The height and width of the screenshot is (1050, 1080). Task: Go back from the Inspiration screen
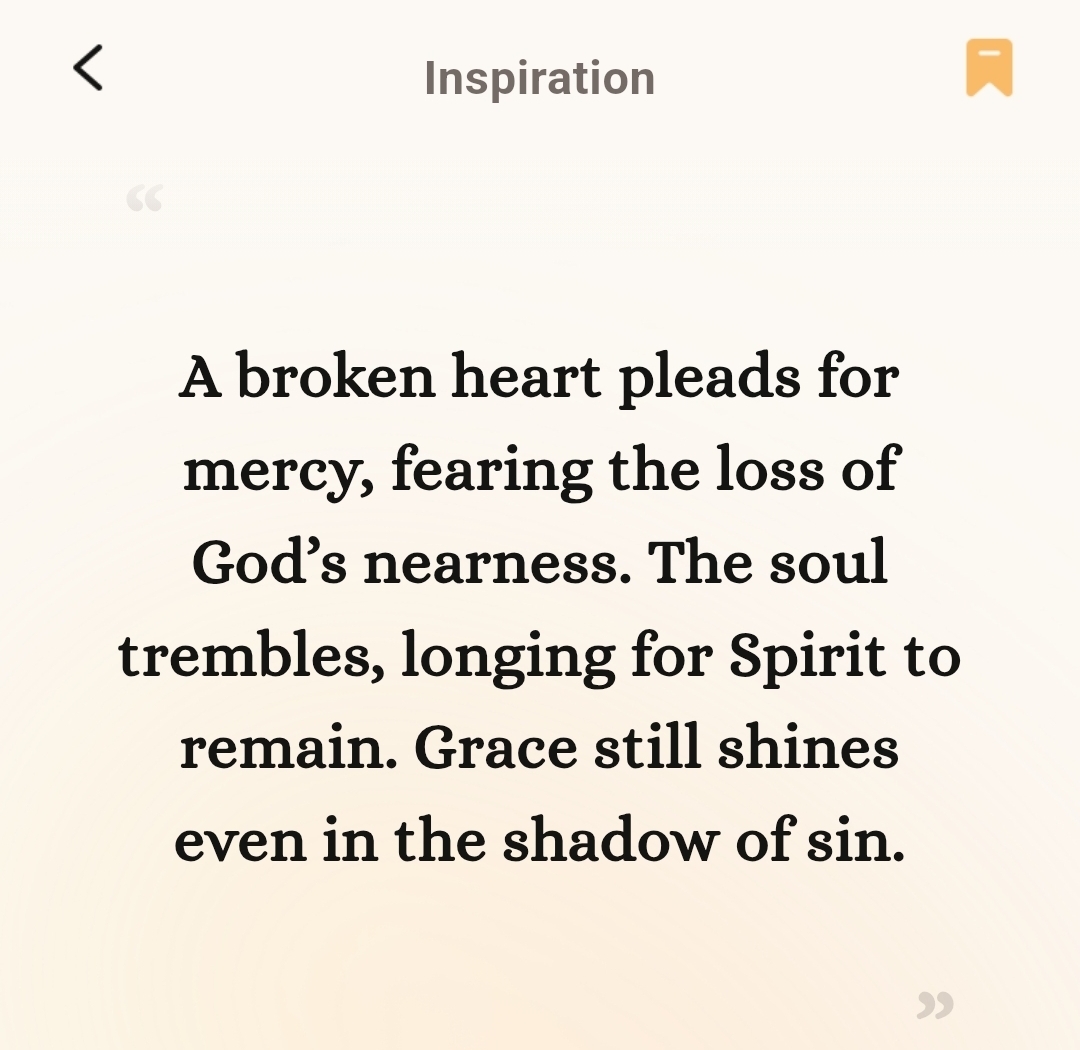click(88, 69)
